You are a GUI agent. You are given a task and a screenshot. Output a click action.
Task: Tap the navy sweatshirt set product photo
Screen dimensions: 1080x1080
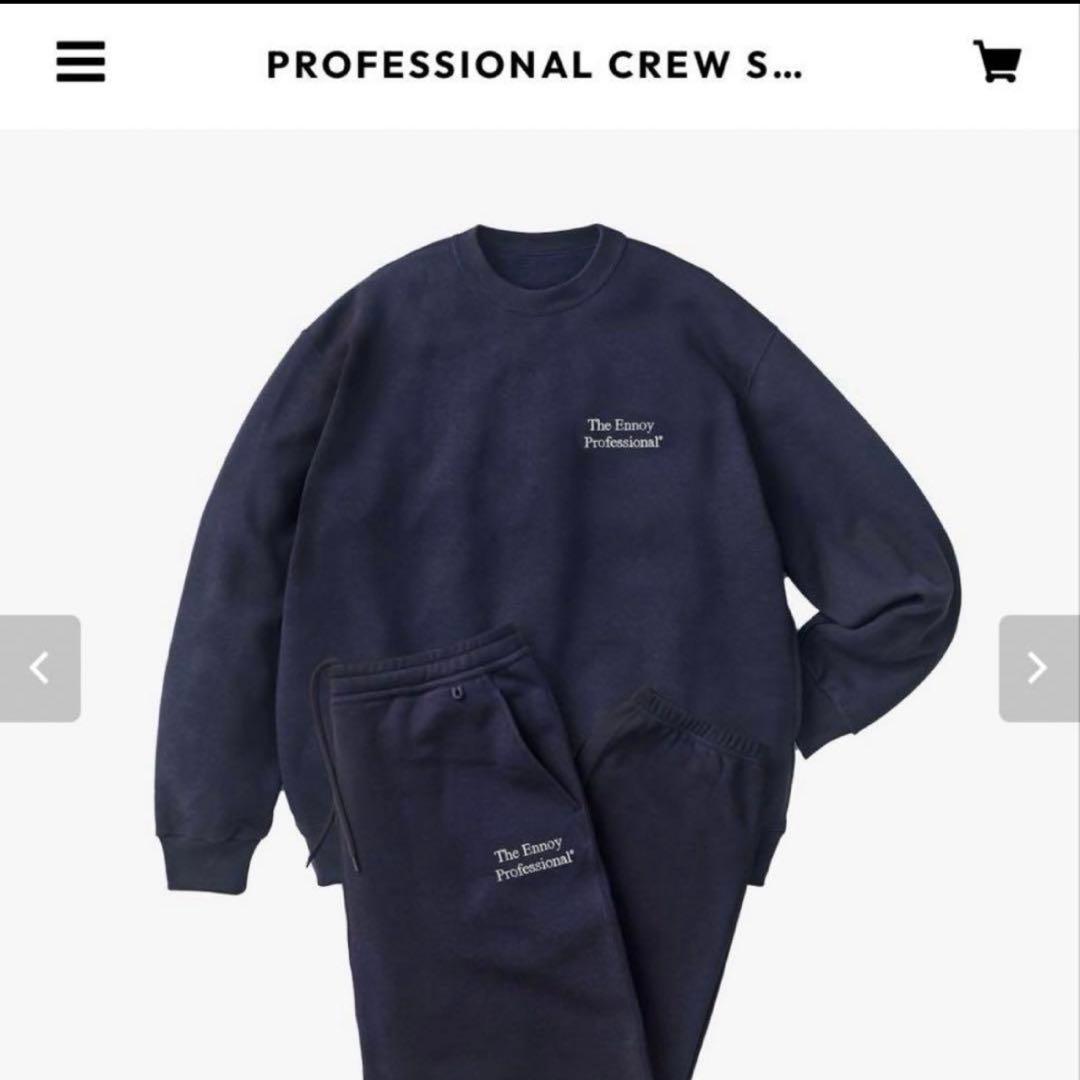point(540,600)
